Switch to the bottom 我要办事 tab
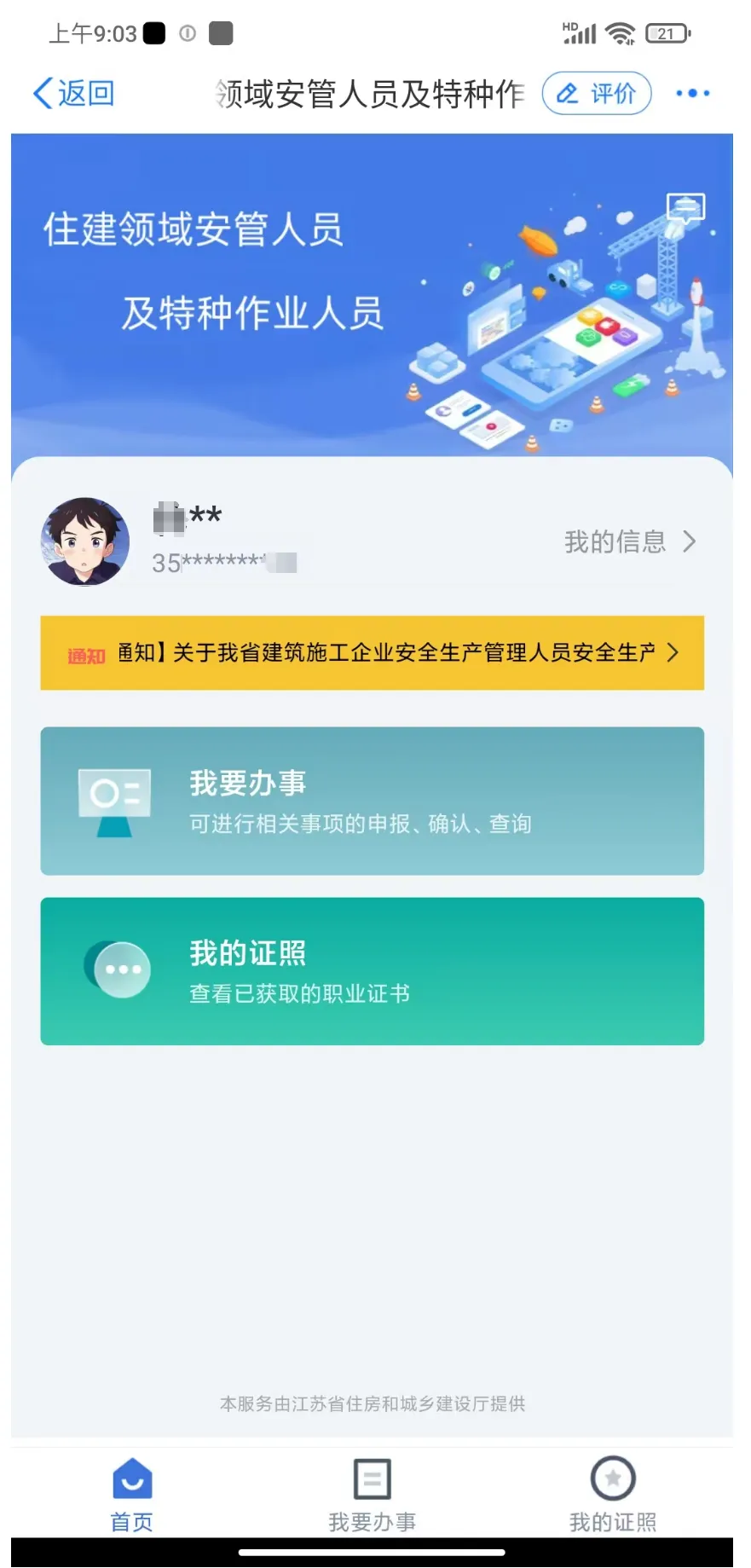The height and width of the screenshot is (1568, 751). point(373,1495)
